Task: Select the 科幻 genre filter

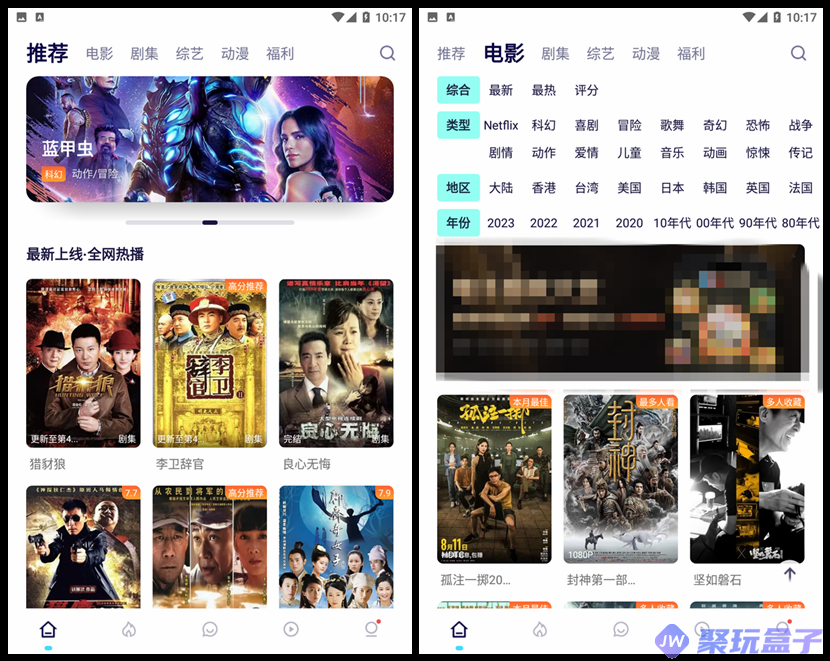Action: tap(544, 125)
